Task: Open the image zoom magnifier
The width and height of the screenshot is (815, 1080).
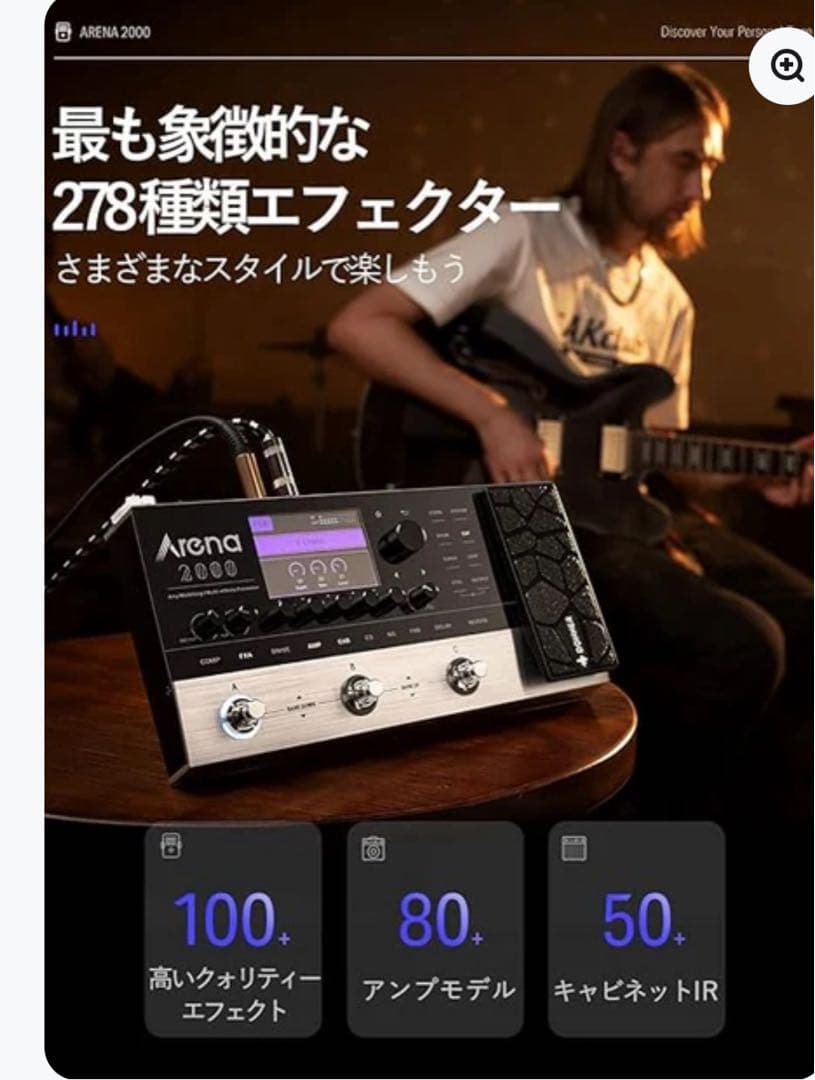Action: click(x=787, y=66)
